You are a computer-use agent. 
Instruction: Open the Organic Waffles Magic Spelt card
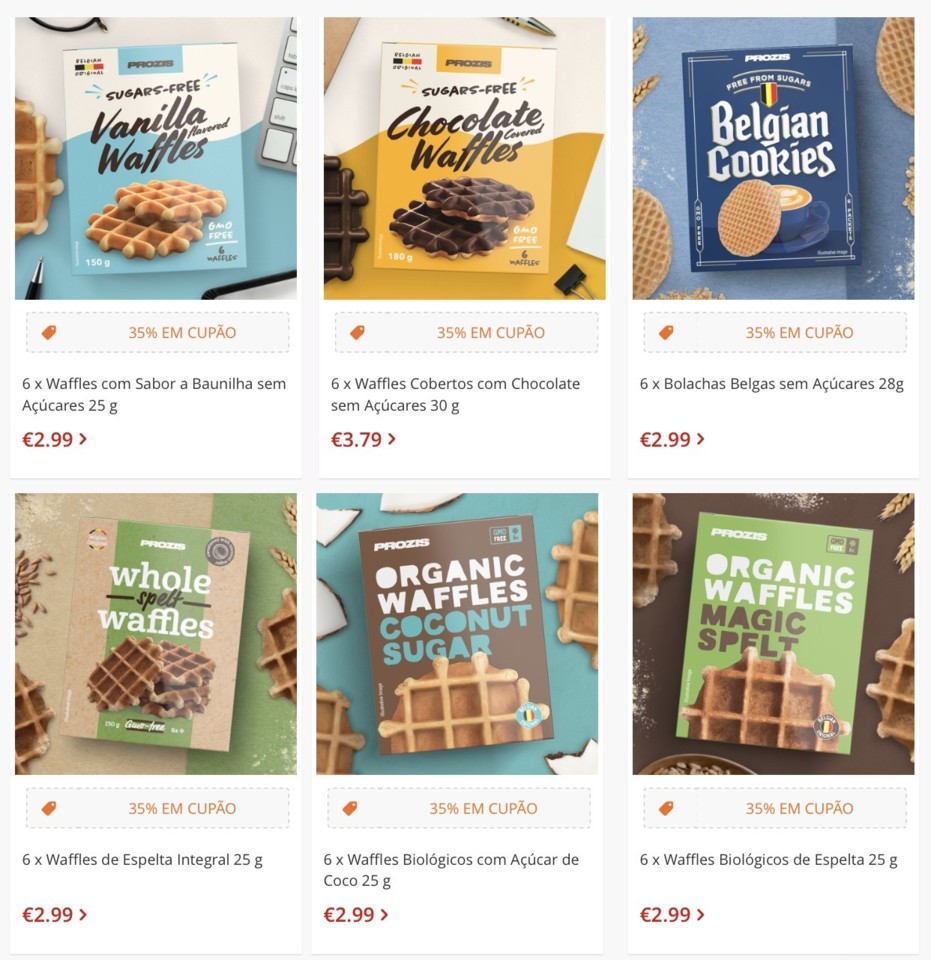pyautogui.click(x=773, y=633)
